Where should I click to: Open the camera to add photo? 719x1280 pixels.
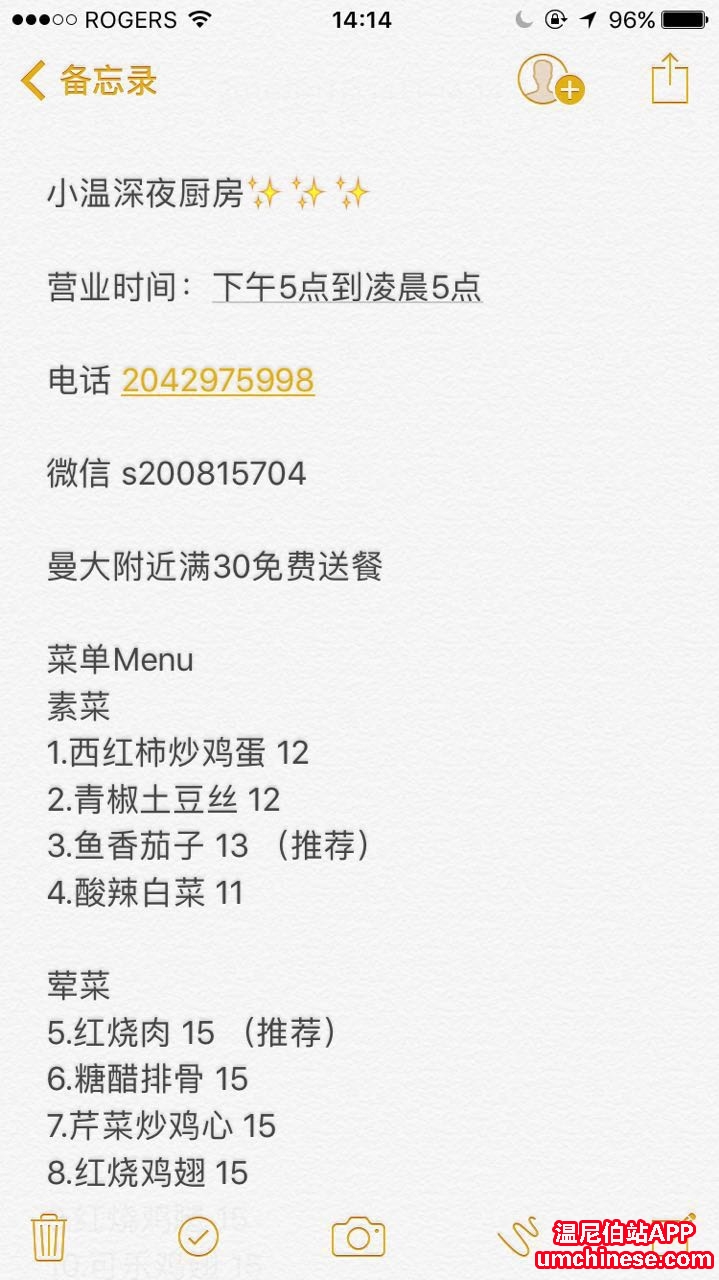point(358,1237)
